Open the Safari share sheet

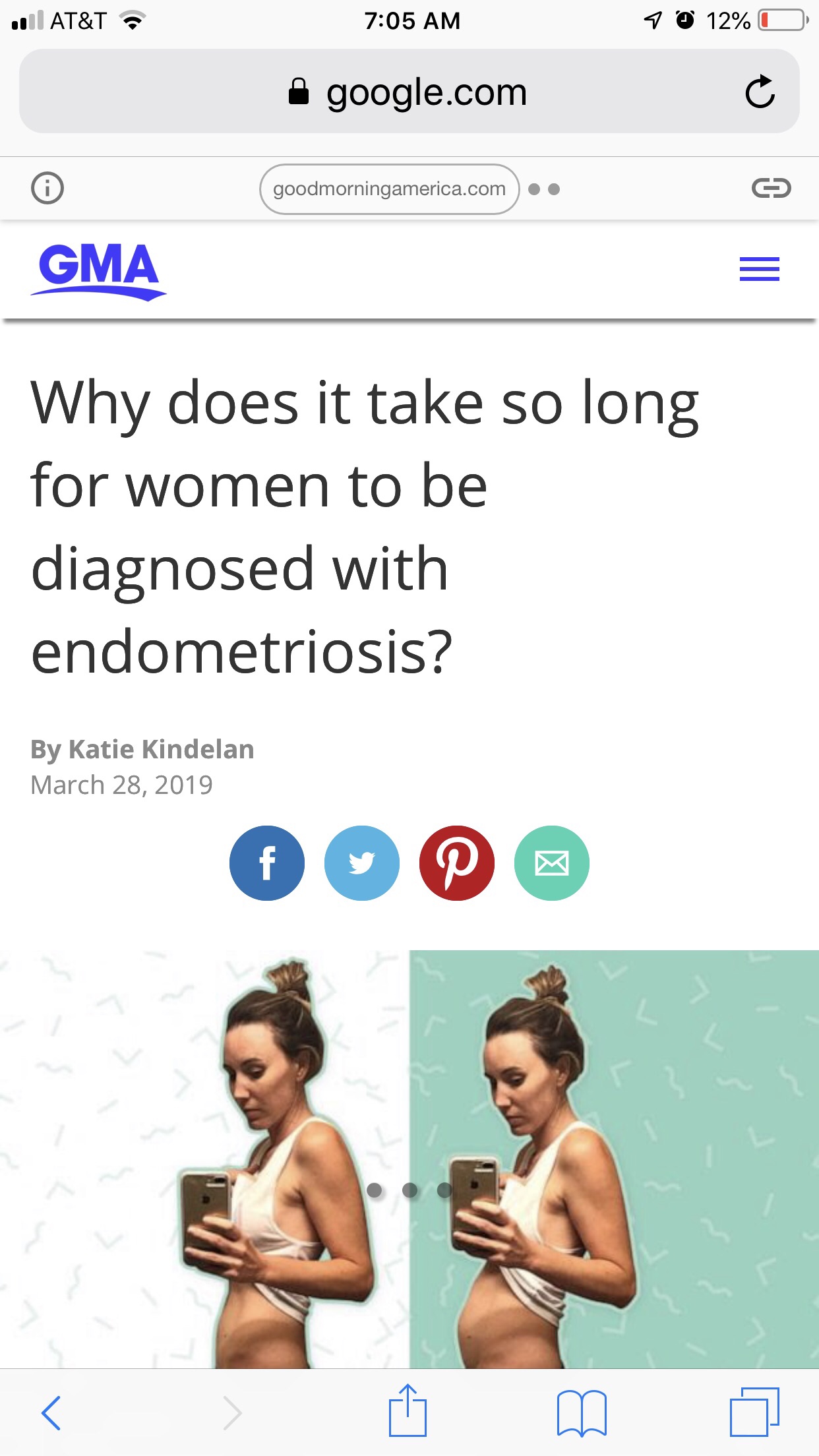coord(408,1411)
